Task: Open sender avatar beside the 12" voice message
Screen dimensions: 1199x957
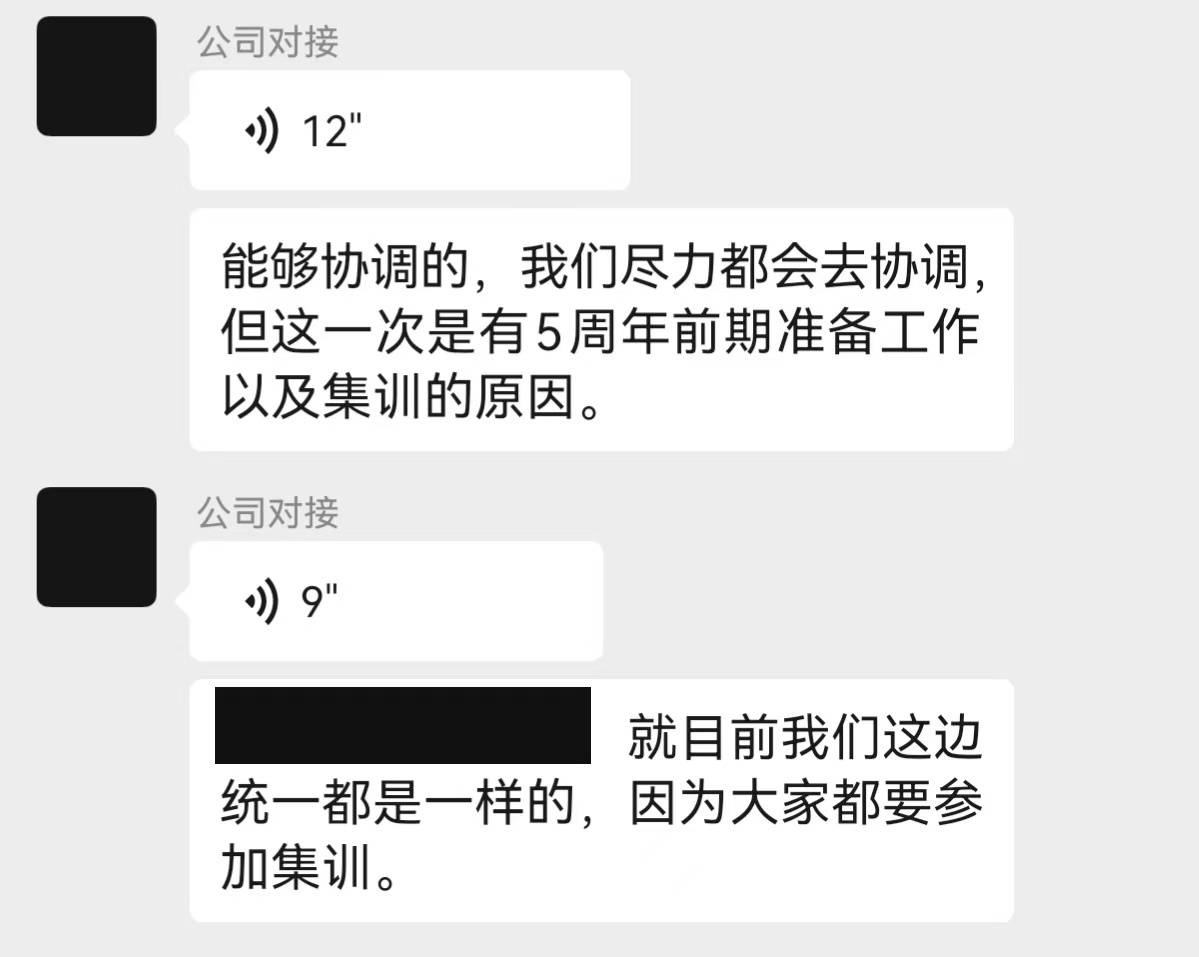Action: pyautogui.click(x=96, y=76)
